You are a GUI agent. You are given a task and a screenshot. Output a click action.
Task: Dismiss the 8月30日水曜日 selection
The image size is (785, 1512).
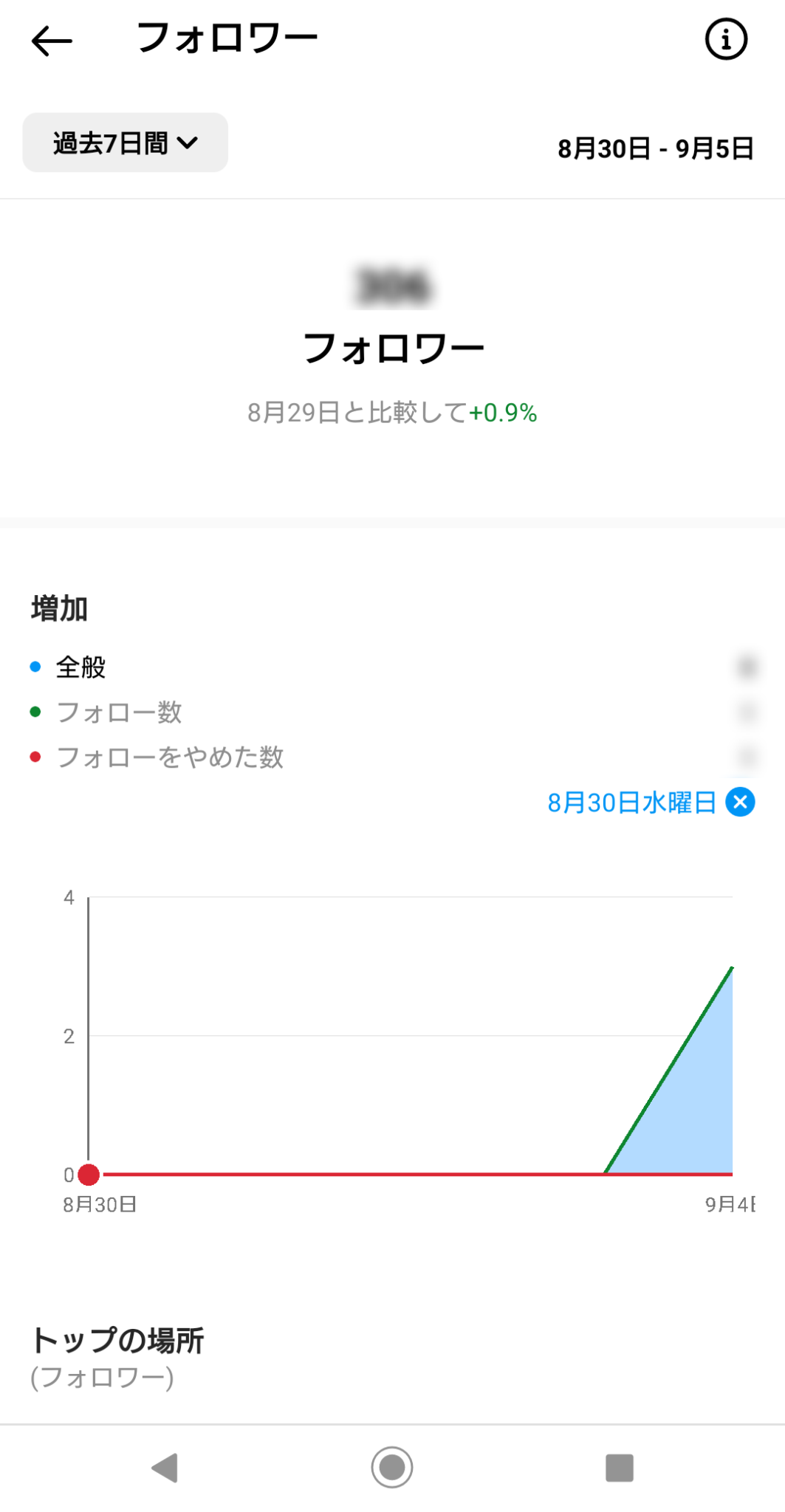tap(740, 802)
